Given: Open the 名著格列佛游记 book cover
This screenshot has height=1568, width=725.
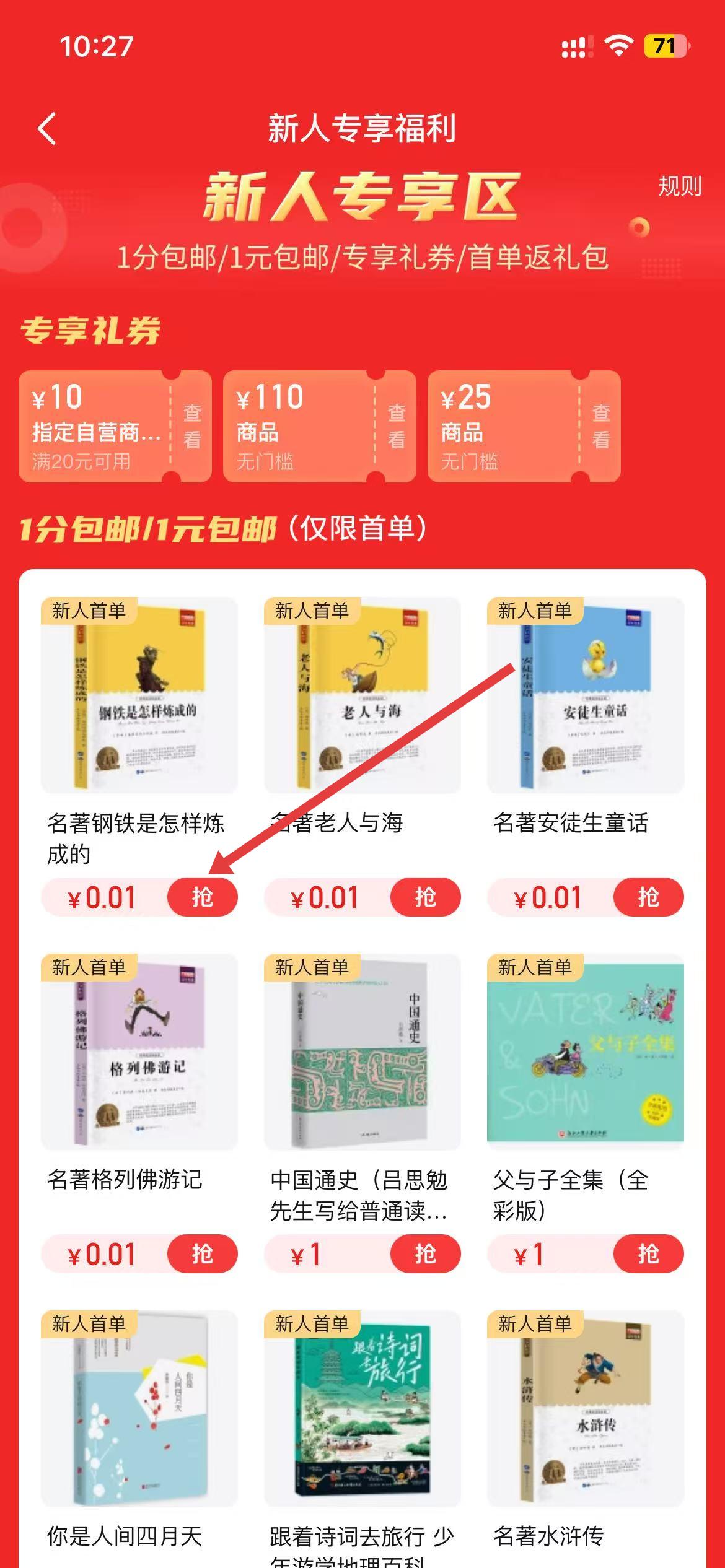Looking at the screenshot, I should tap(139, 1052).
